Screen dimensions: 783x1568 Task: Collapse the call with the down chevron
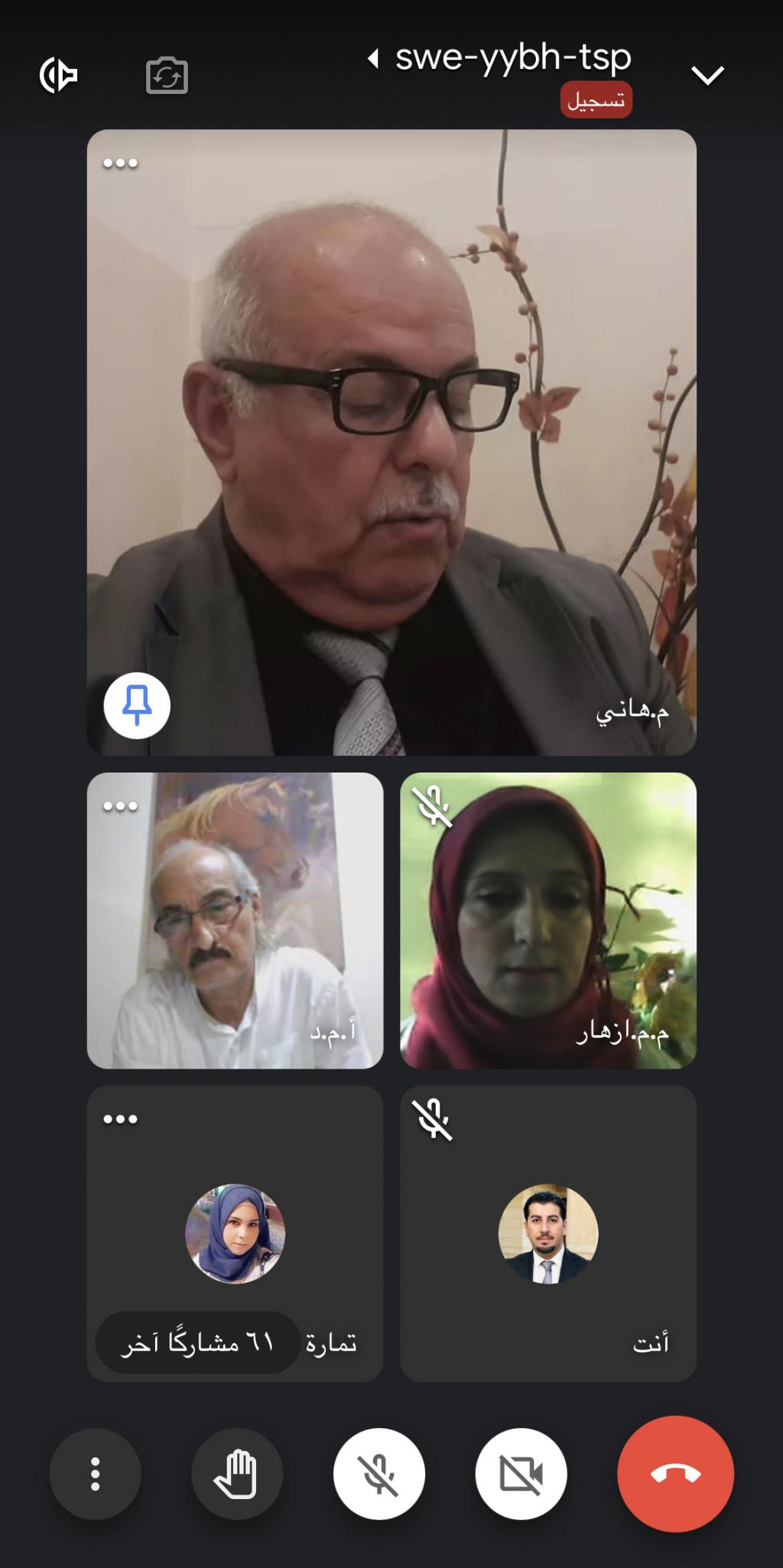point(707,75)
